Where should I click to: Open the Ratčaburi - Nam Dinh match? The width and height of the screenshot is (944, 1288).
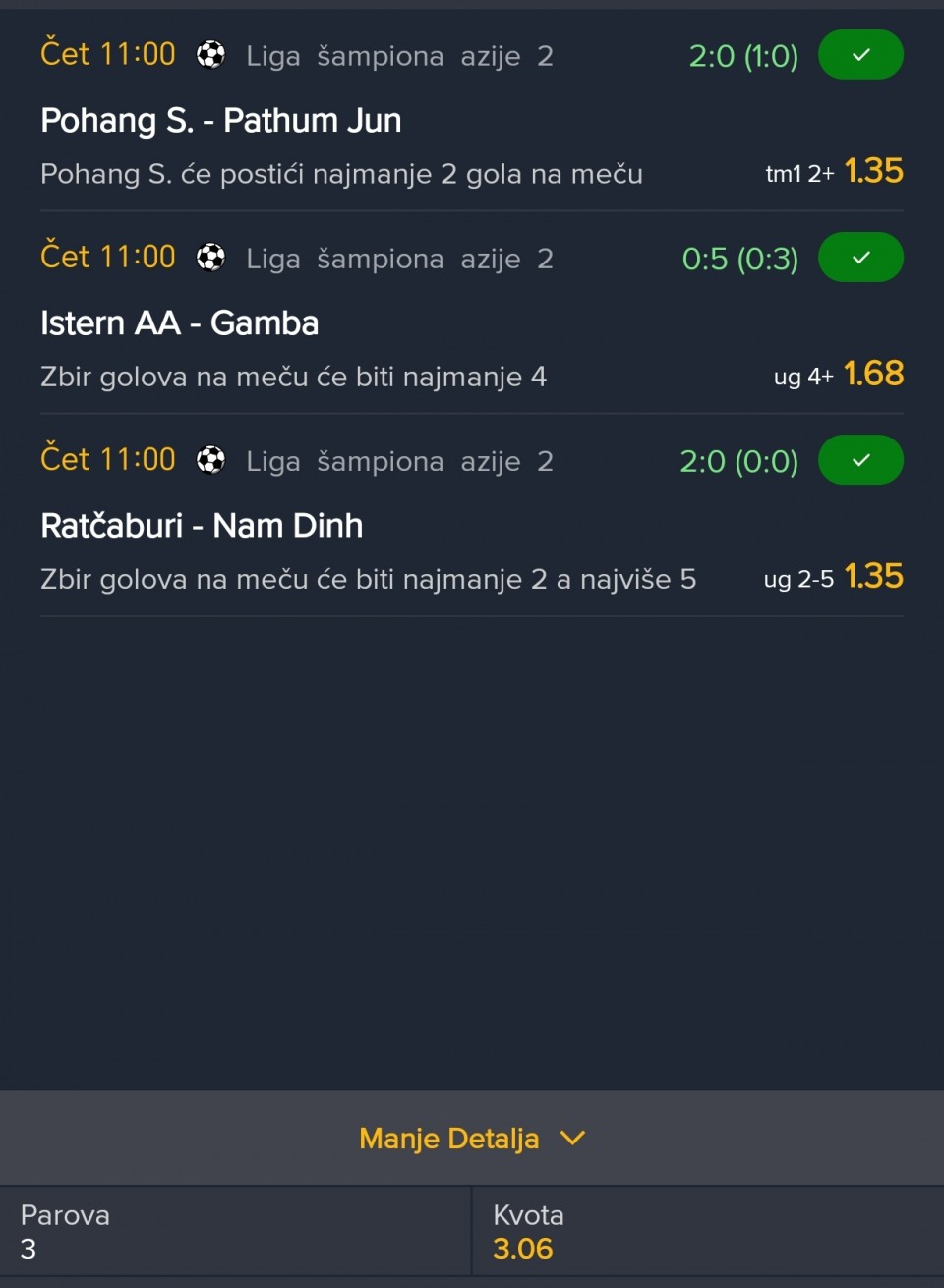(202, 526)
